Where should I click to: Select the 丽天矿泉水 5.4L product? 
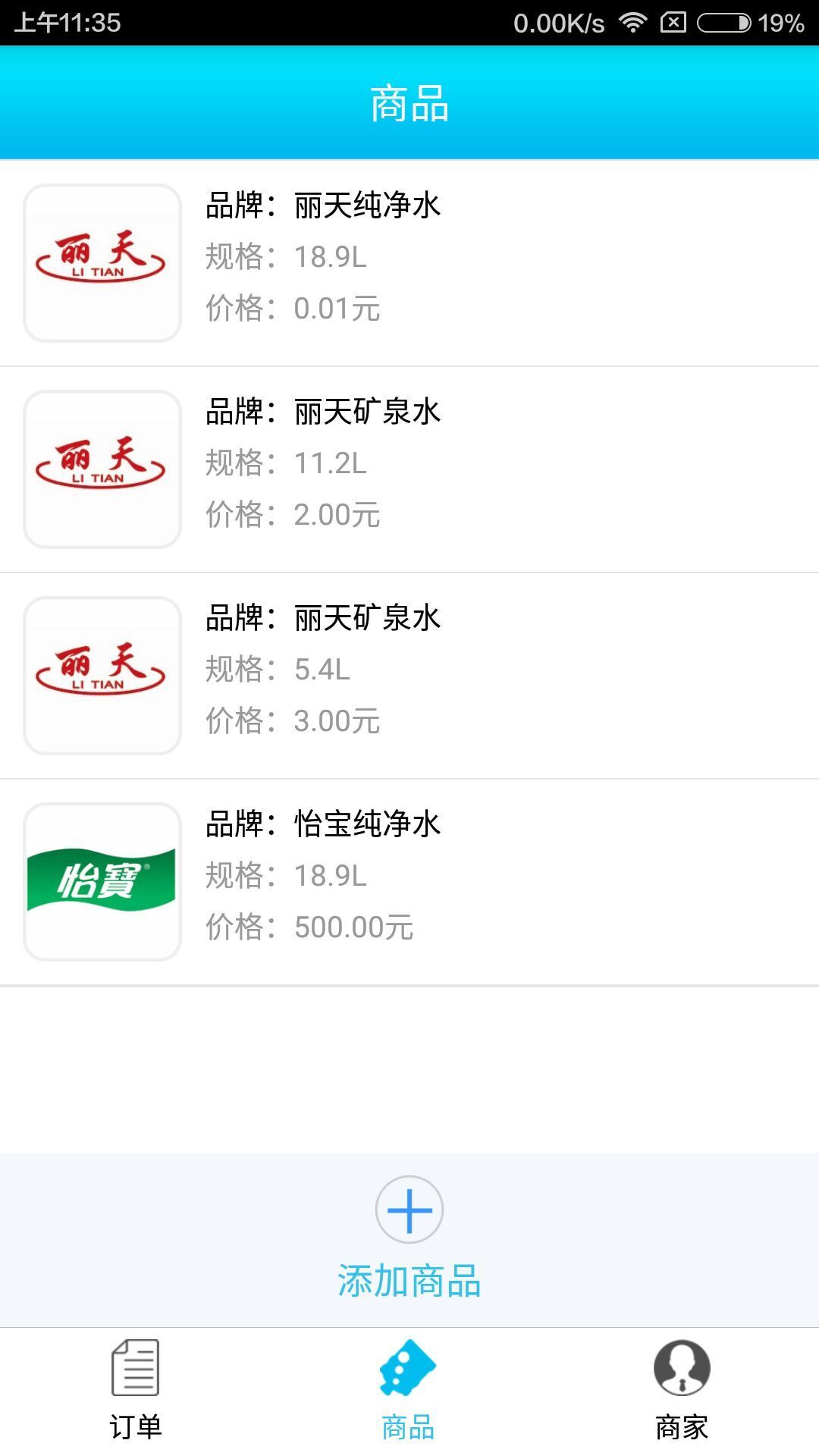point(409,676)
